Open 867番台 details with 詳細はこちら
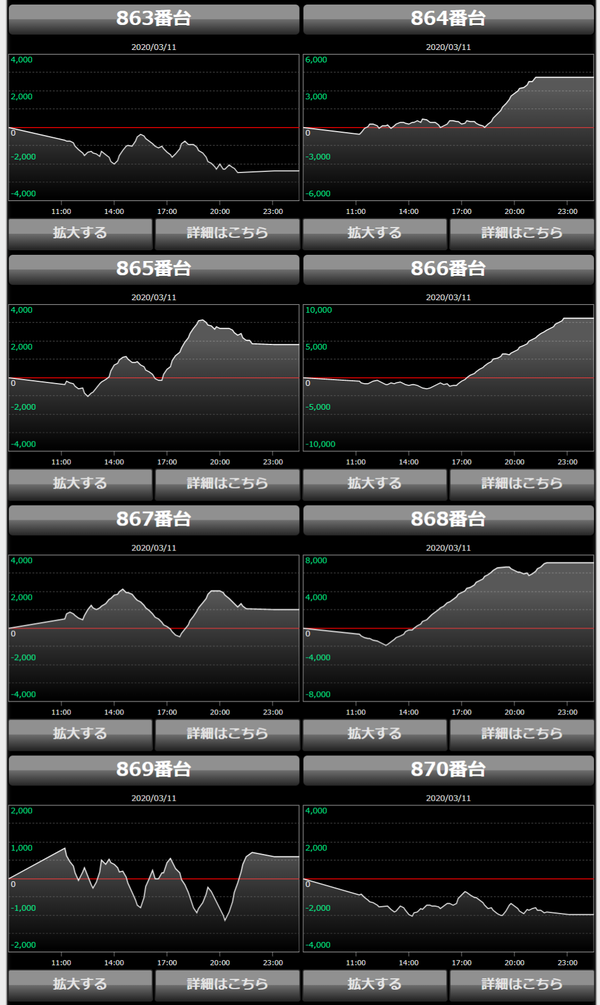The width and height of the screenshot is (600, 1005). coord(227,733)
